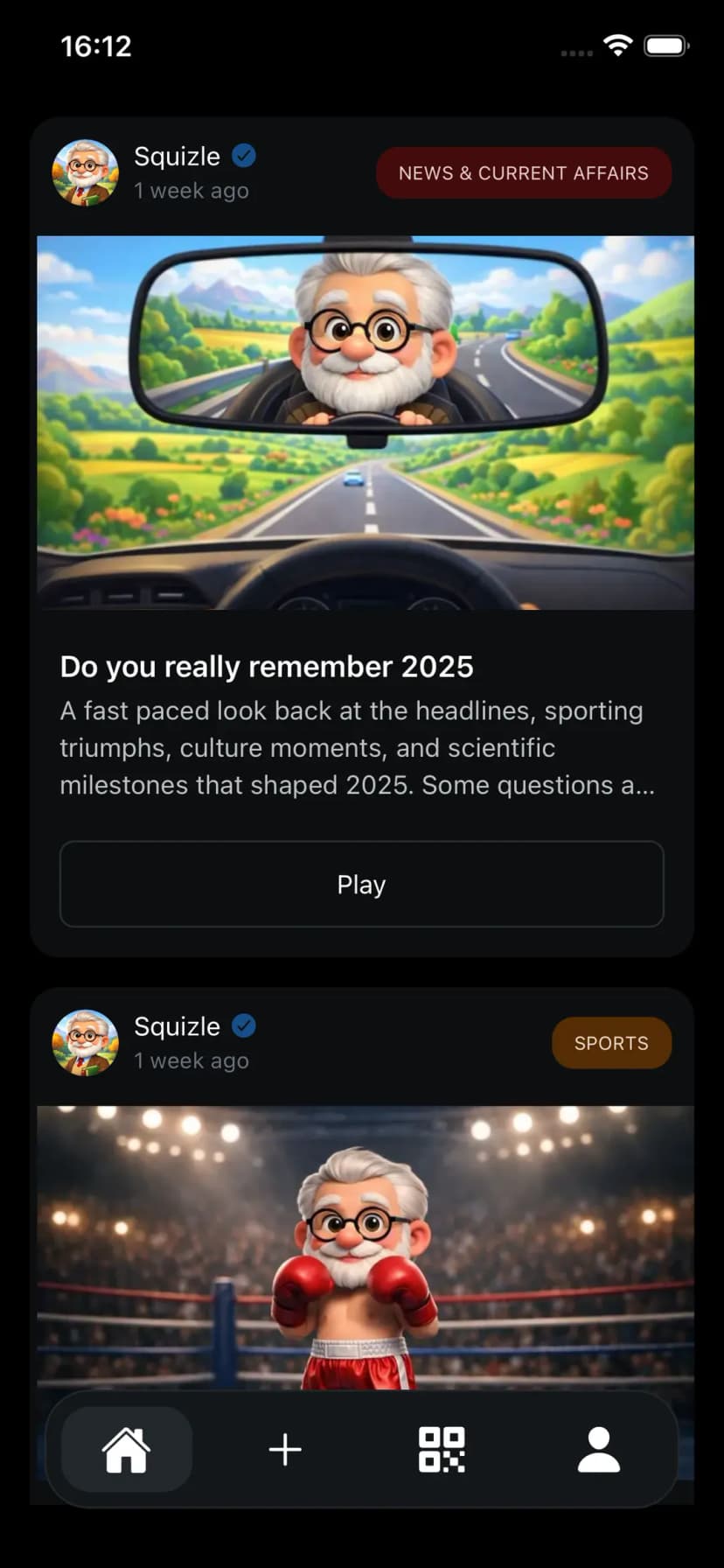Select the SPORTS category pill
Image resolution: width=724 pixels, height=1568 pixels.
click(611, 1043)
